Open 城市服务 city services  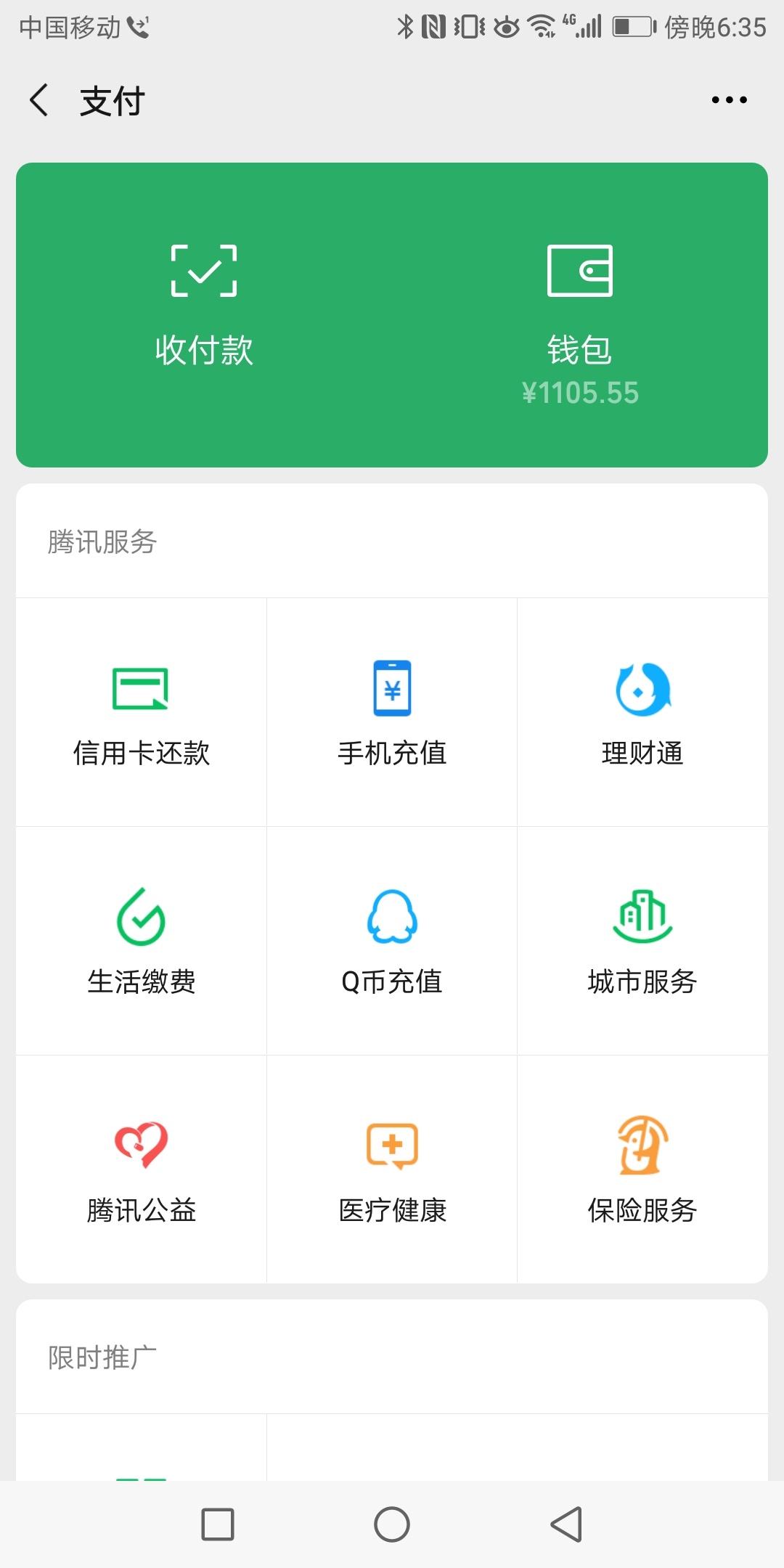[642, 941]
